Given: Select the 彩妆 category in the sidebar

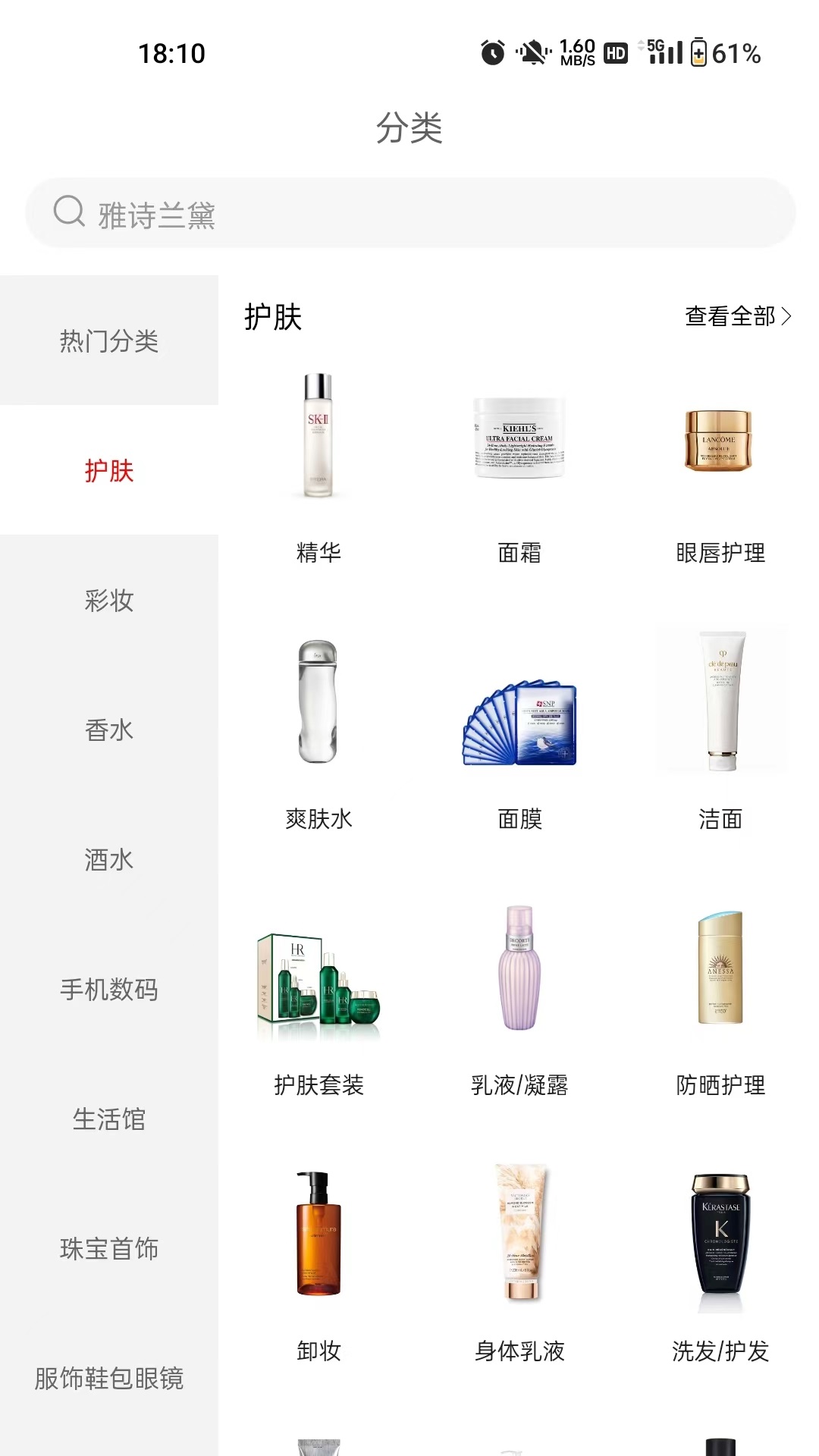Looking at the screenshot, I should coord(109,600).
